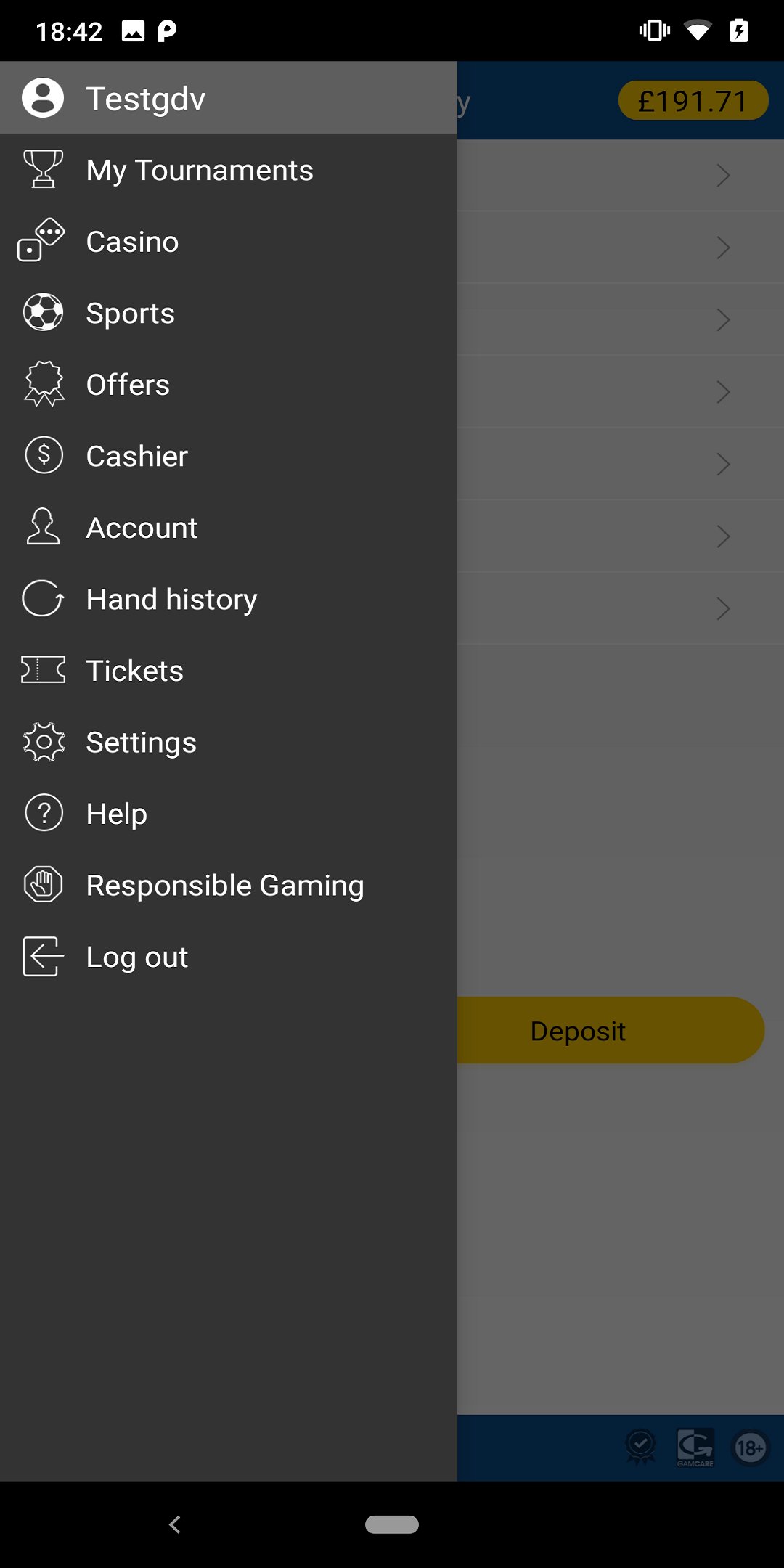
Task: Go to the Casino section
Action: coord(132,242)
